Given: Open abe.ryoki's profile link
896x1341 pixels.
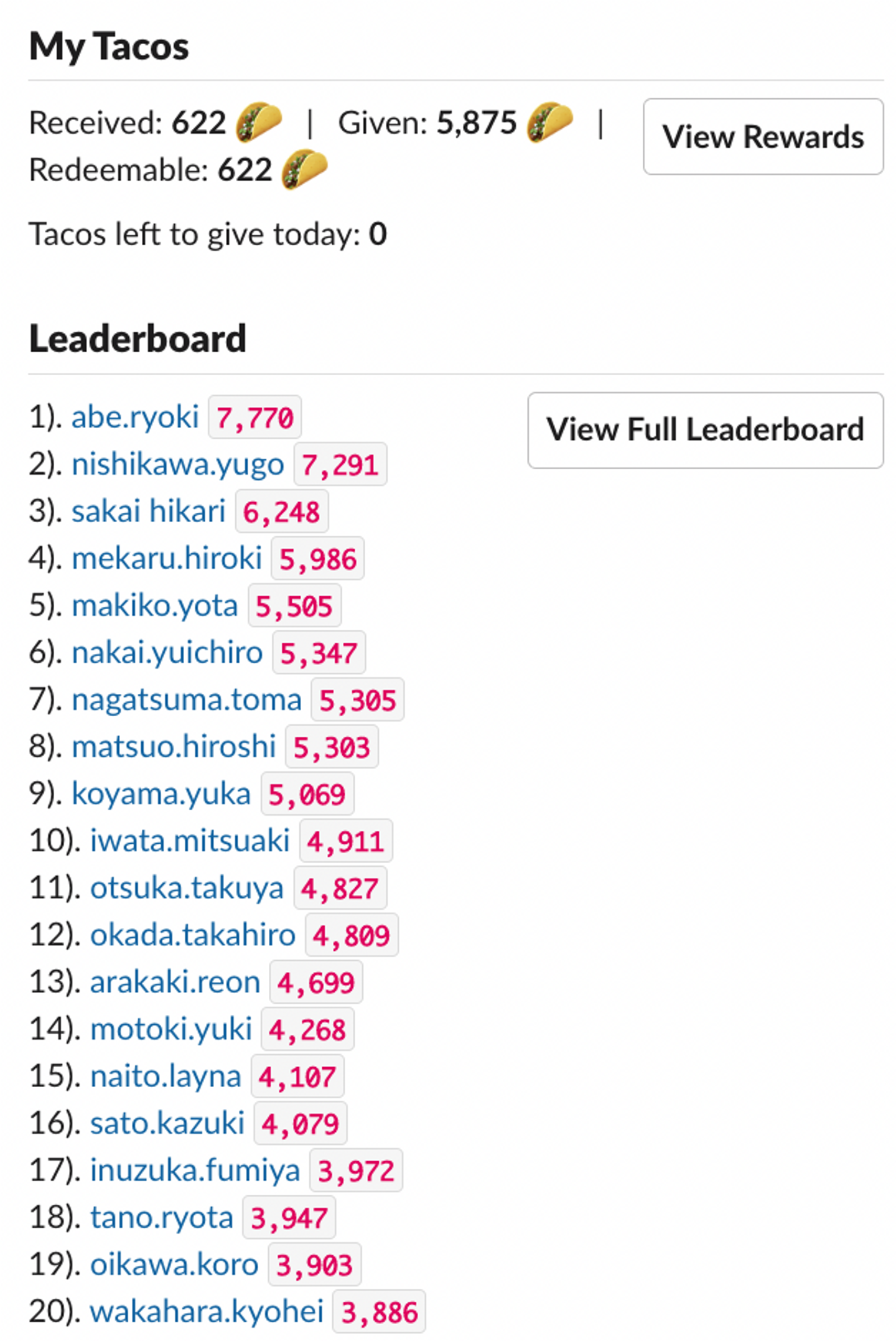Looking at the screenshot, I should 135,417.
